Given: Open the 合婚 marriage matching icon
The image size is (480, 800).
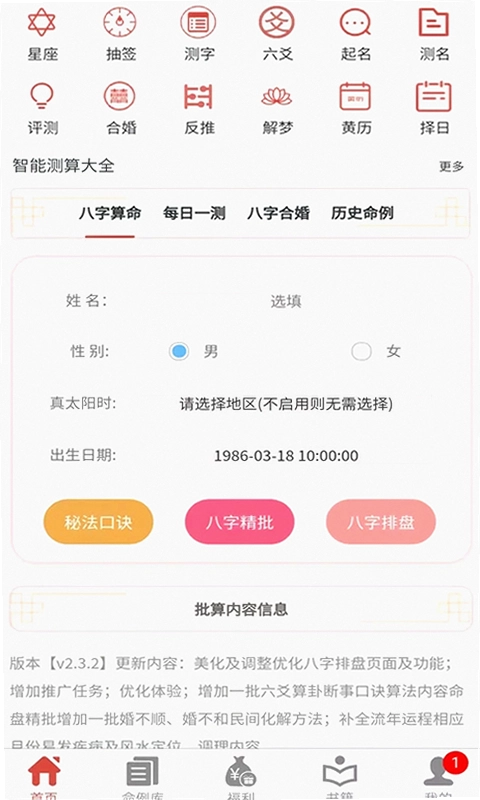Looking at the screenshot, I should [x=120, y=108].
